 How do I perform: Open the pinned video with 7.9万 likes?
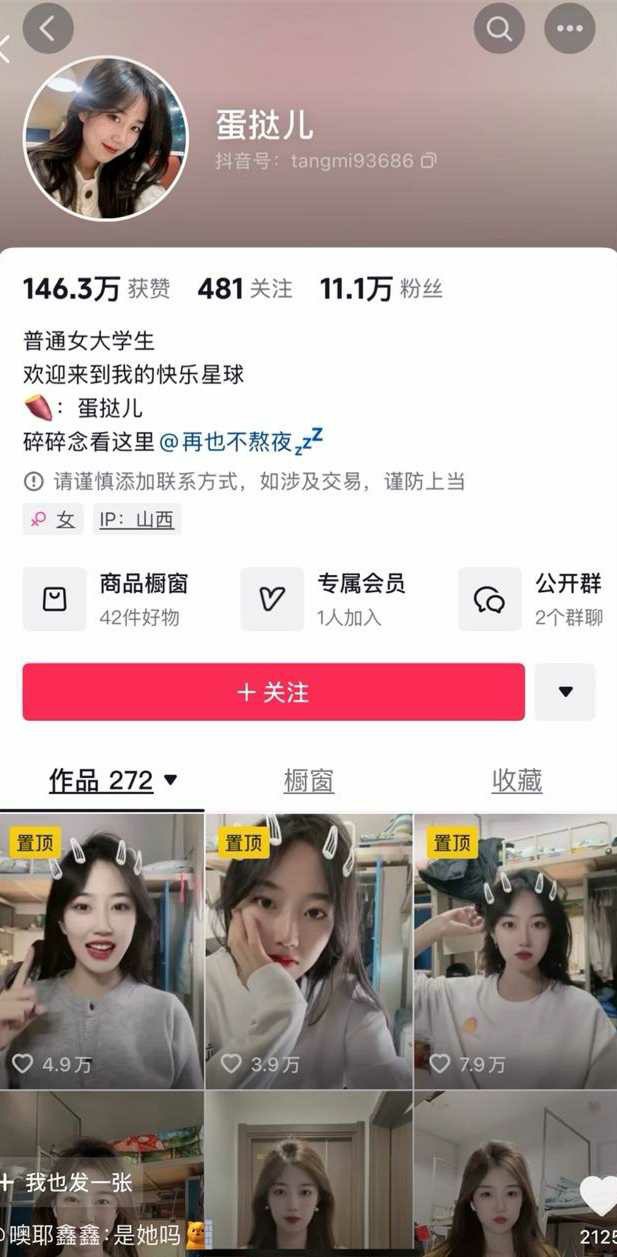coord(515,950)
